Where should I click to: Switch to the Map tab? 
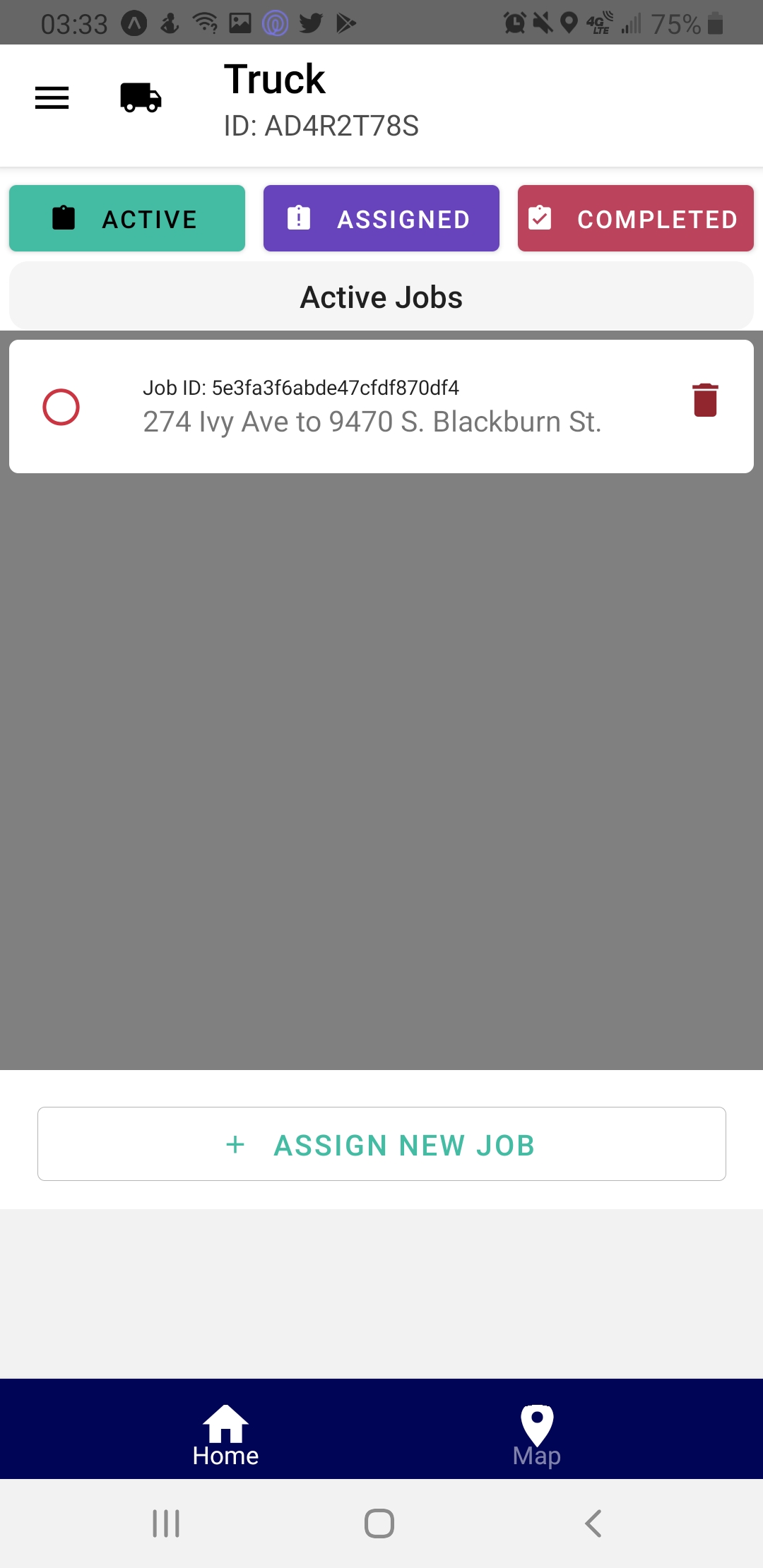pos(537,1435)
